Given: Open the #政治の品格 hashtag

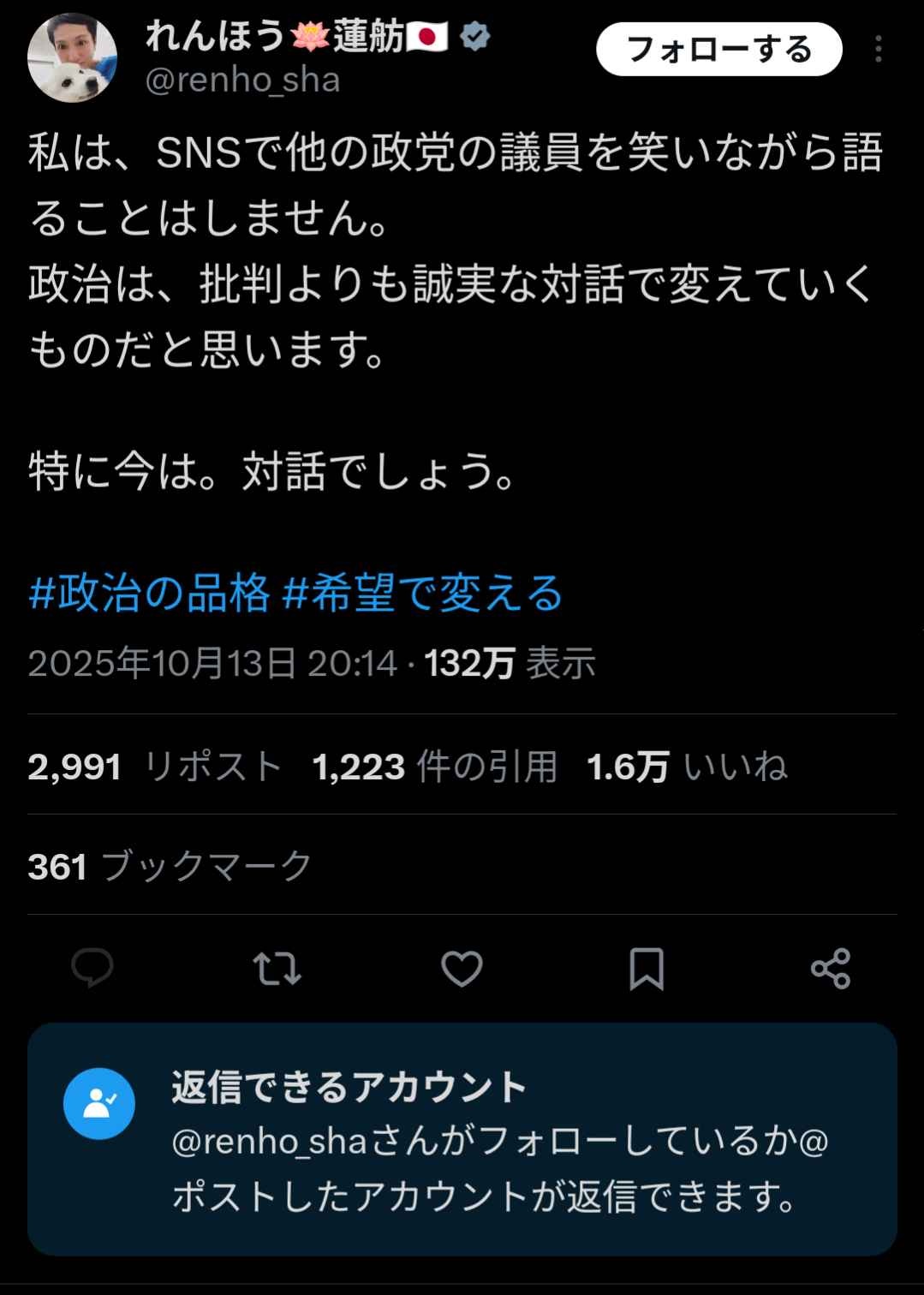Looking at the screenshot, I should pos(149,594).
